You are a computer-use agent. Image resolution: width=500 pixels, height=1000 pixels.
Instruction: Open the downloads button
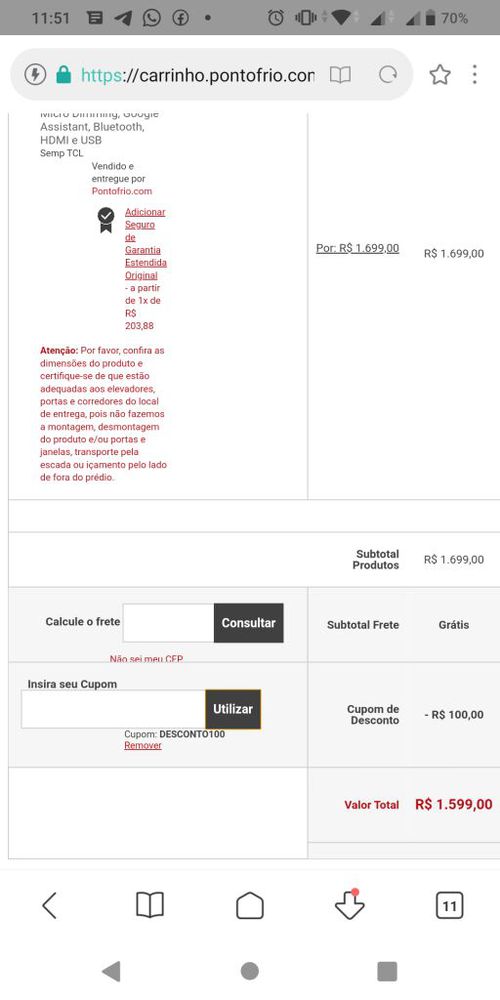pyautogui.click(x=349, y=904)
